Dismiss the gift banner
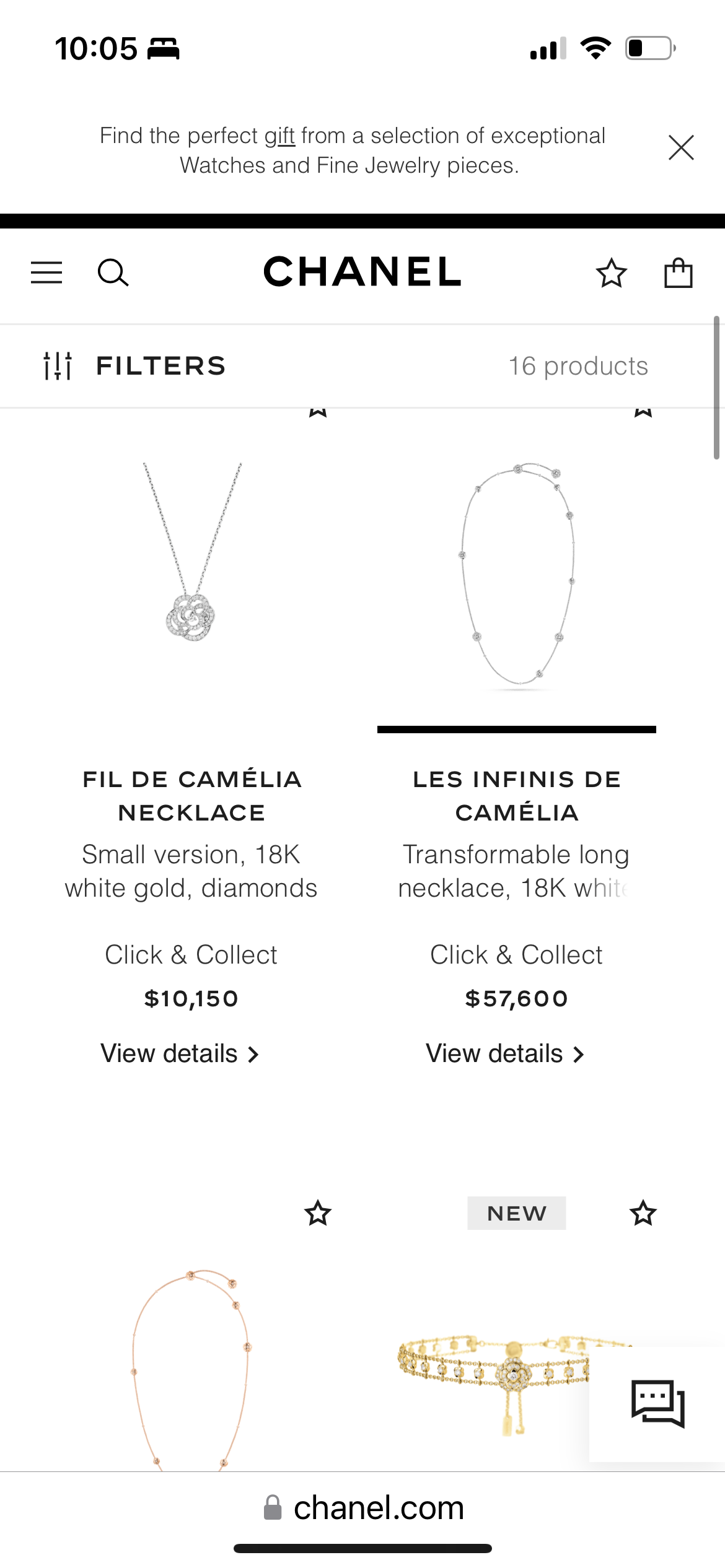The image size is (725, 1568). point(681,147)
